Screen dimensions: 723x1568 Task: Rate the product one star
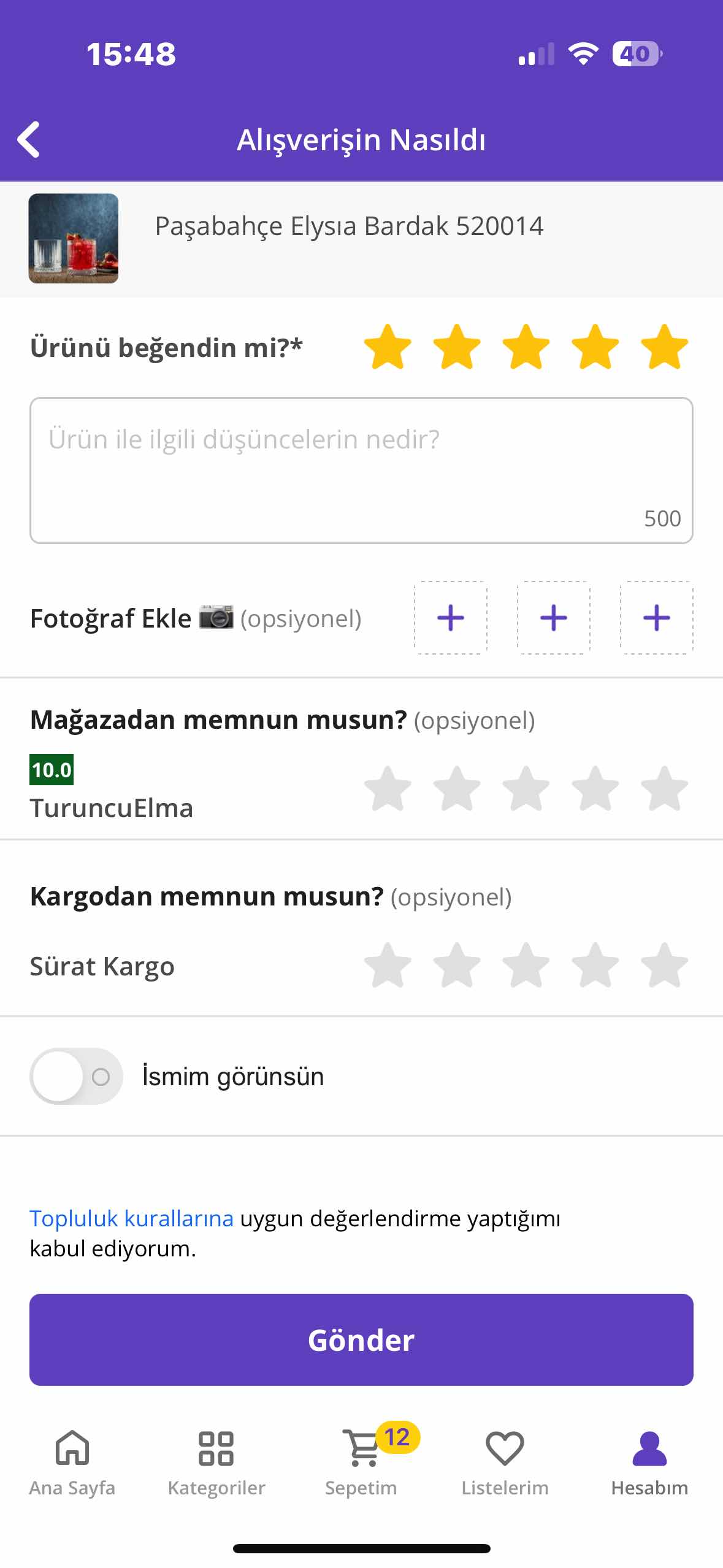[387, 347]
